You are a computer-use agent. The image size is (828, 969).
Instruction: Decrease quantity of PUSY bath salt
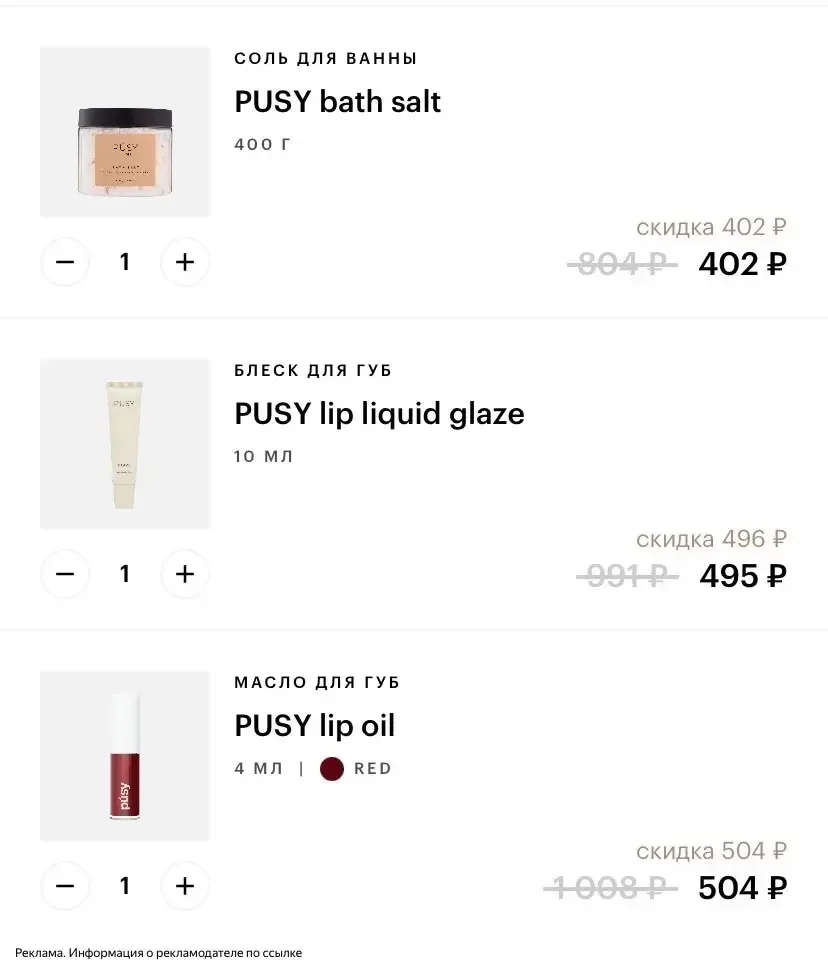[x=65, y=262]
